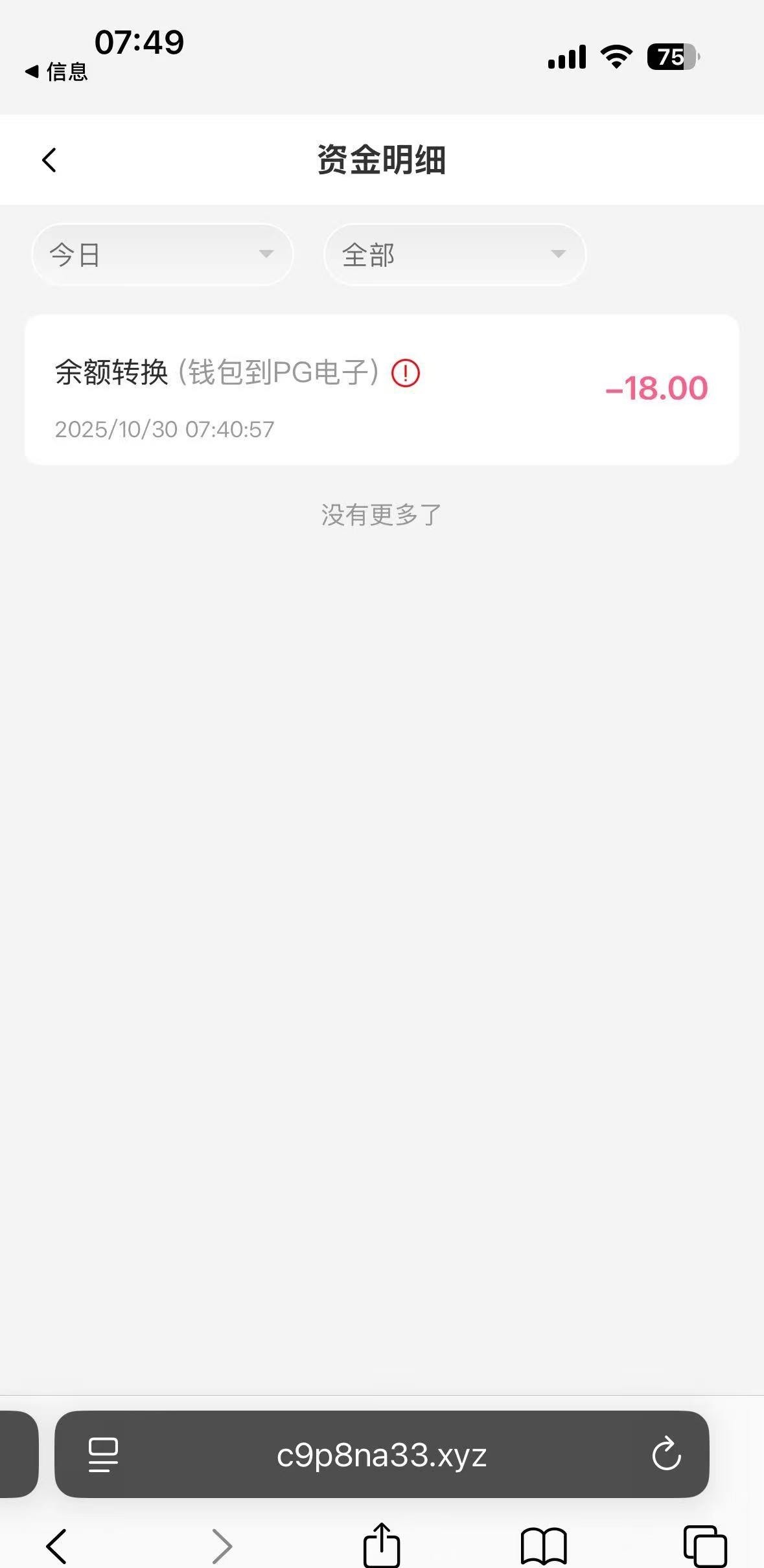Reload the page in Safari
Viewport: 764px width, 1568px height.
click(x=666, y=1454)
